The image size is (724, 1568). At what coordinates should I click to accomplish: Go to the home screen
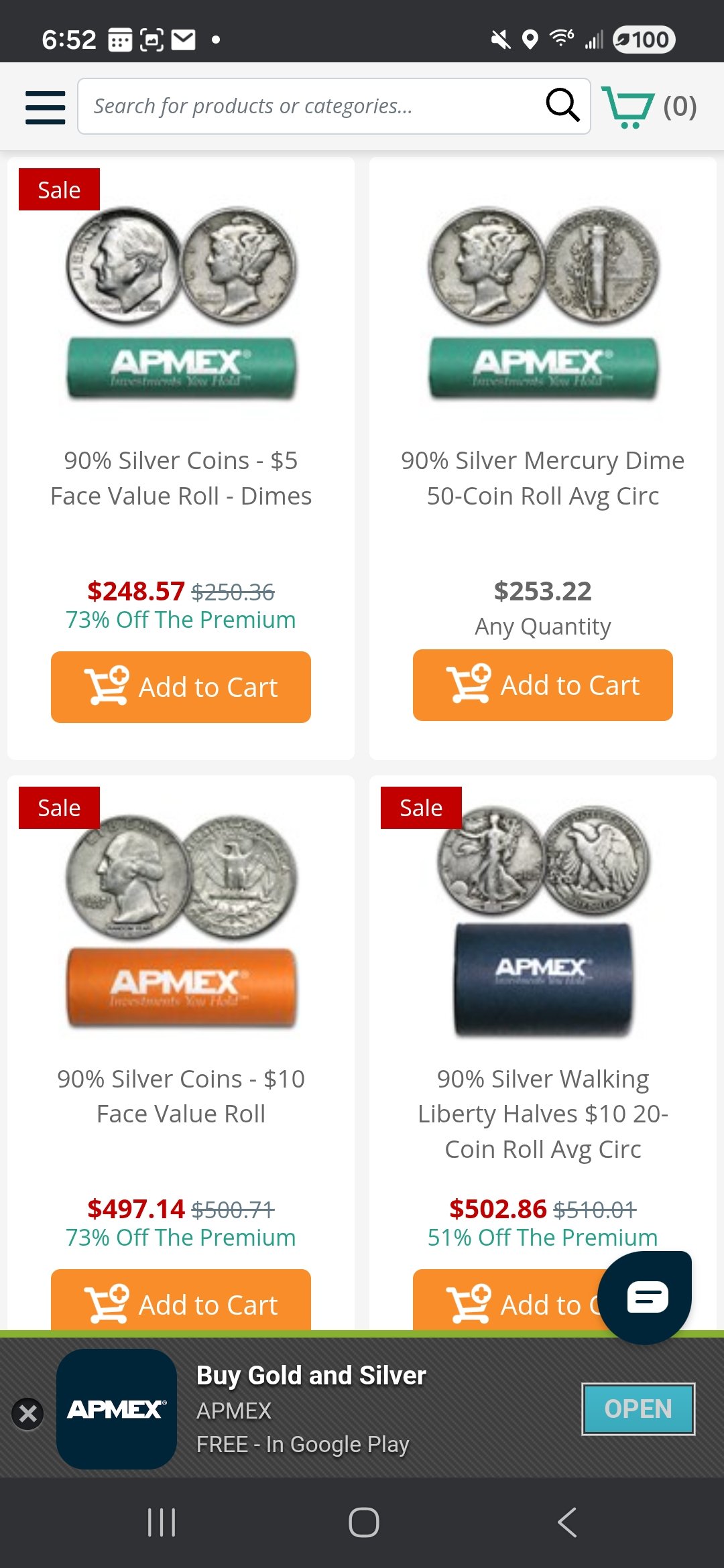363,1522
